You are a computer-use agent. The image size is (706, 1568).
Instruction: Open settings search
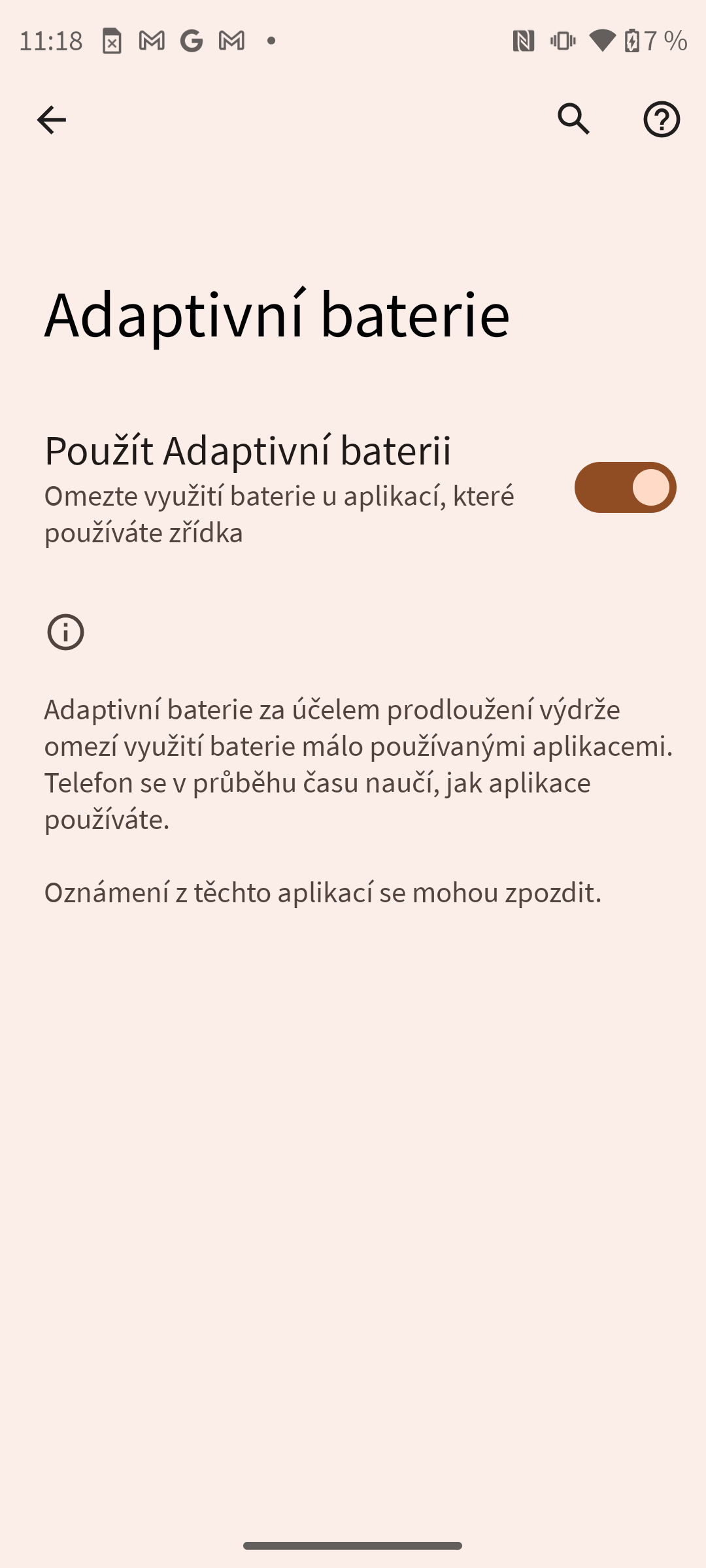click(573, 120)
